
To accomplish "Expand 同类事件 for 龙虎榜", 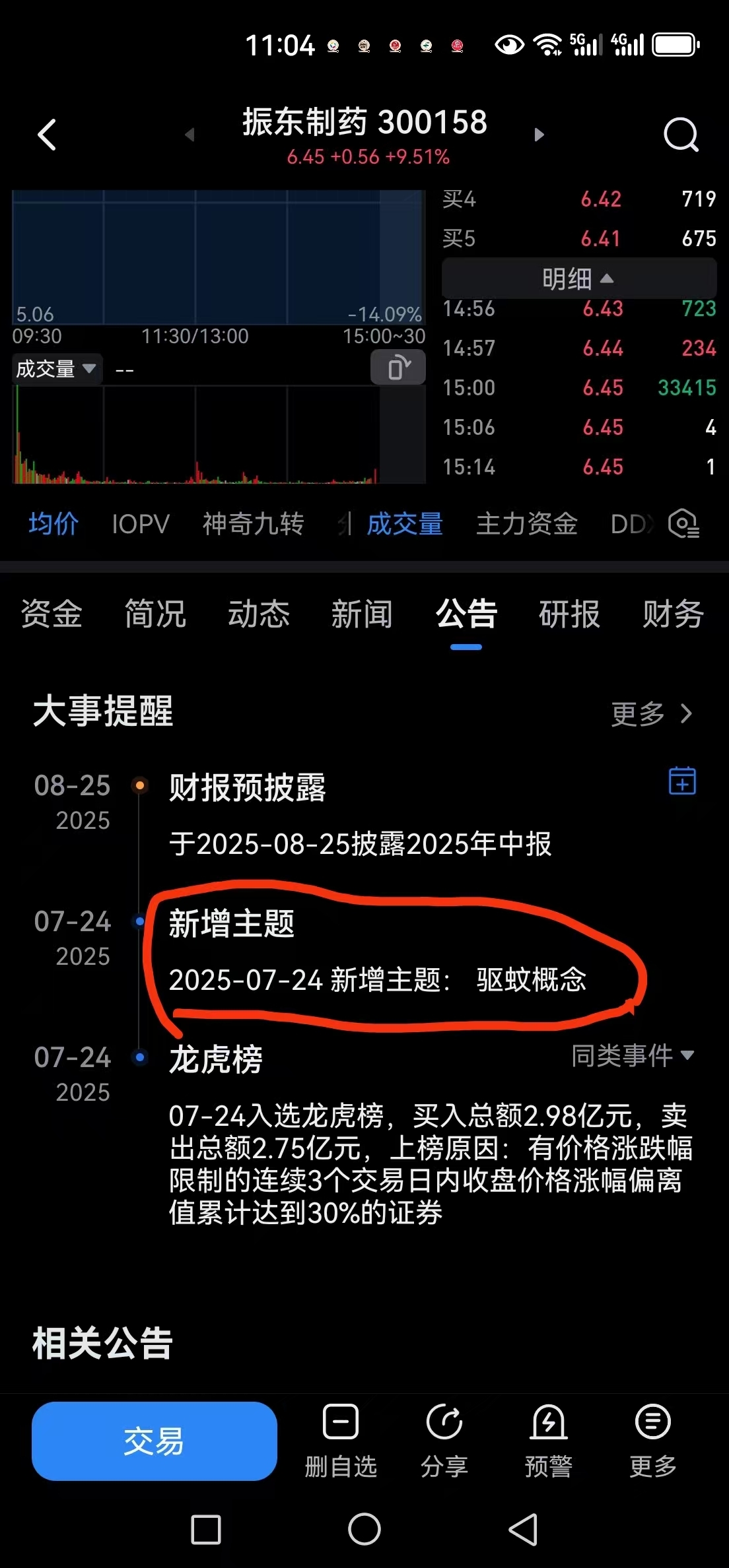I will point(633,1055).
